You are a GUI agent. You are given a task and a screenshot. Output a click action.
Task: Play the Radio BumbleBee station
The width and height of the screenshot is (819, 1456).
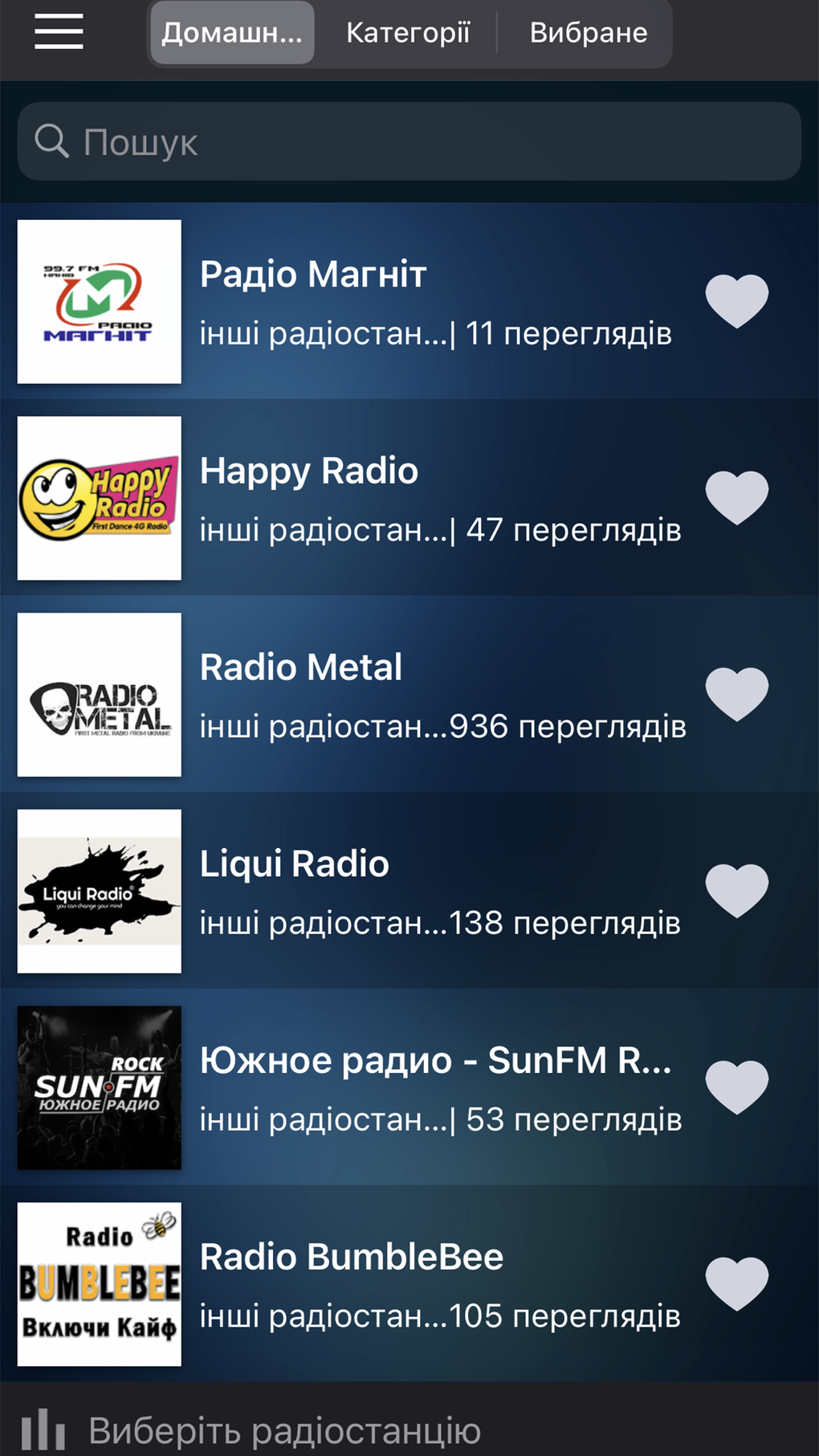[x=351, y=1258]
